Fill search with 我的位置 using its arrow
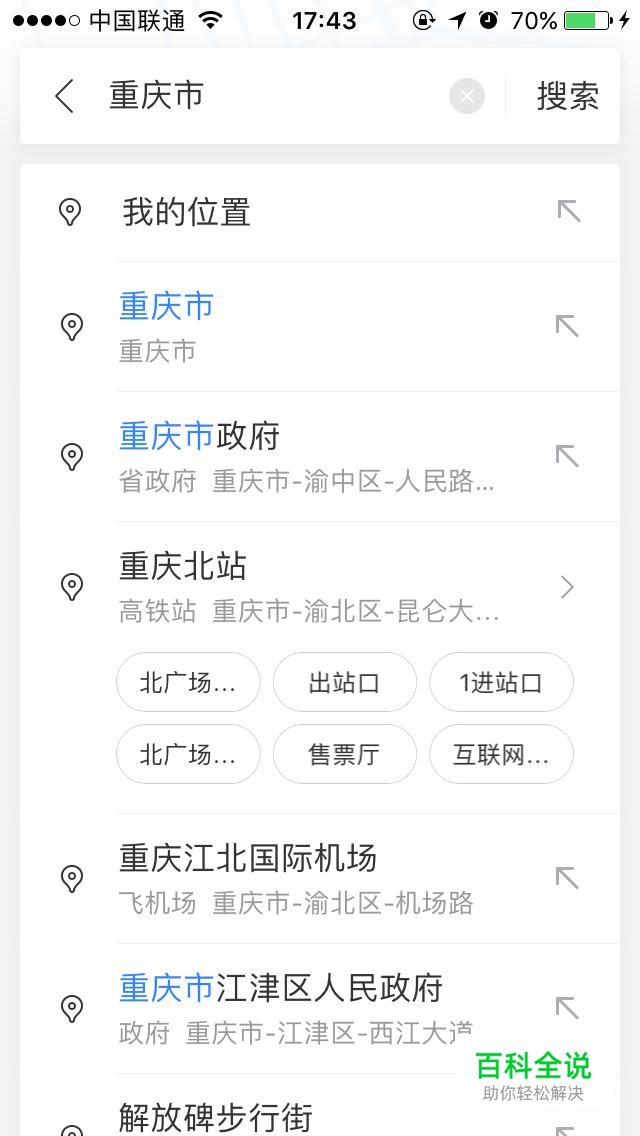640x1136 pixels. (x=569, y=212)
